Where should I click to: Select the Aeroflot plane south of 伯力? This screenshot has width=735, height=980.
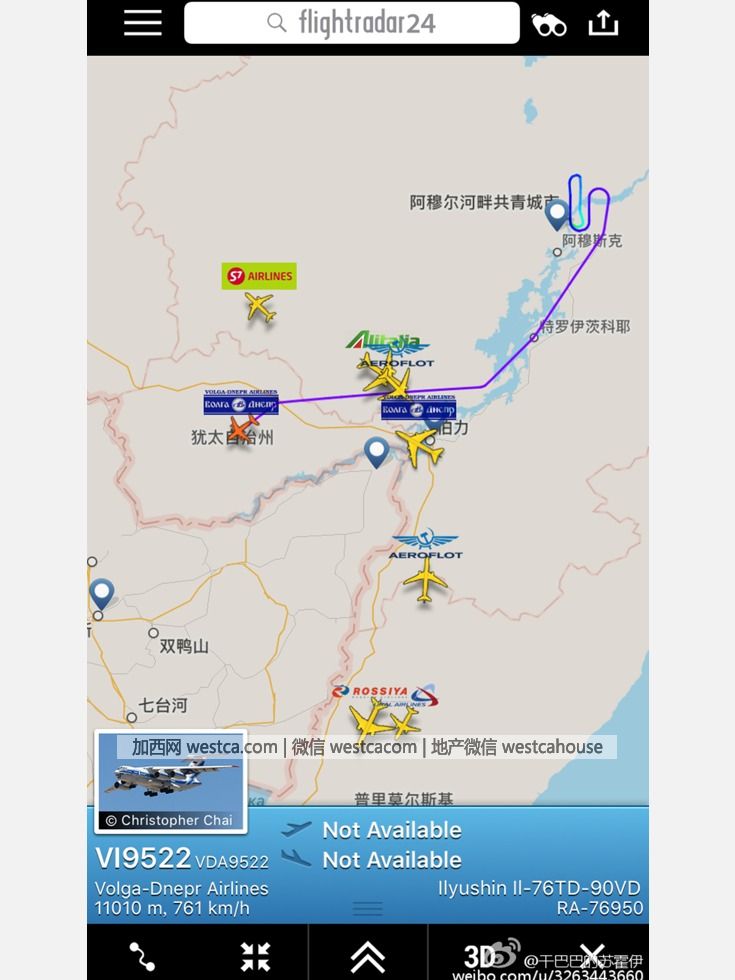click(x=426, y=579)
